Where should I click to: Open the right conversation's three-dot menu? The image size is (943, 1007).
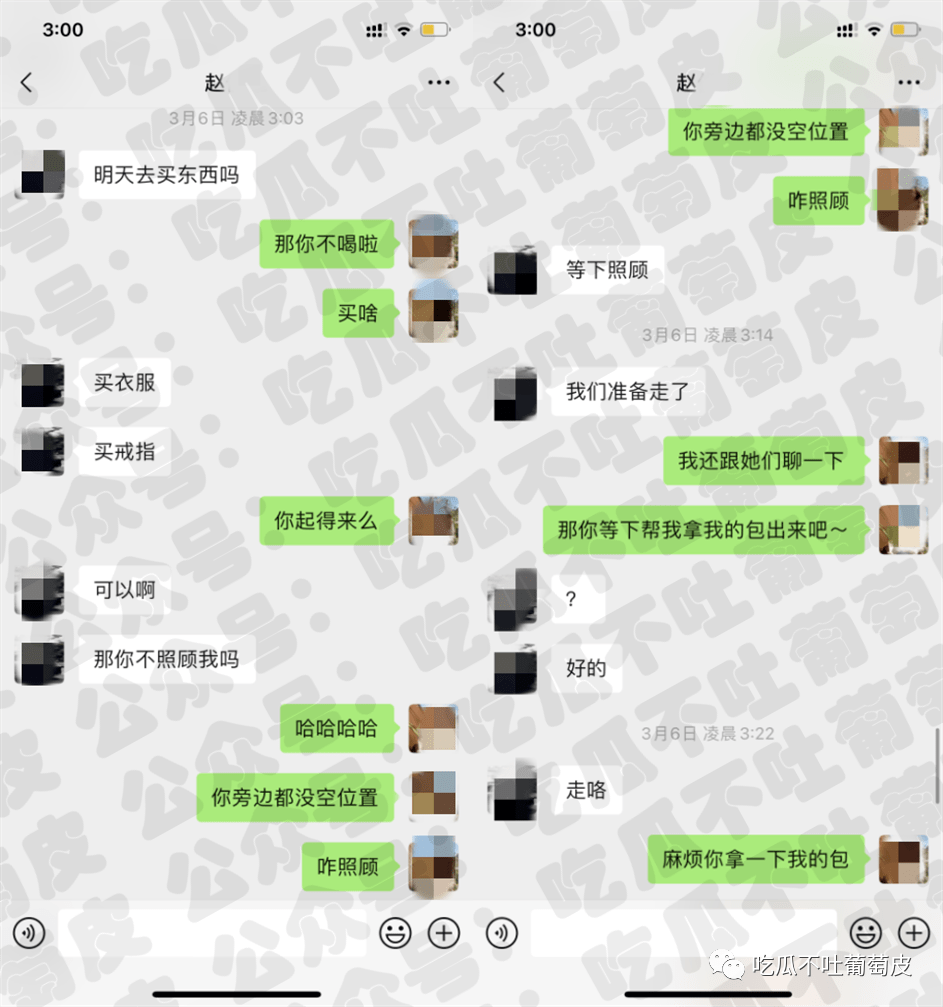click(909, 82)
